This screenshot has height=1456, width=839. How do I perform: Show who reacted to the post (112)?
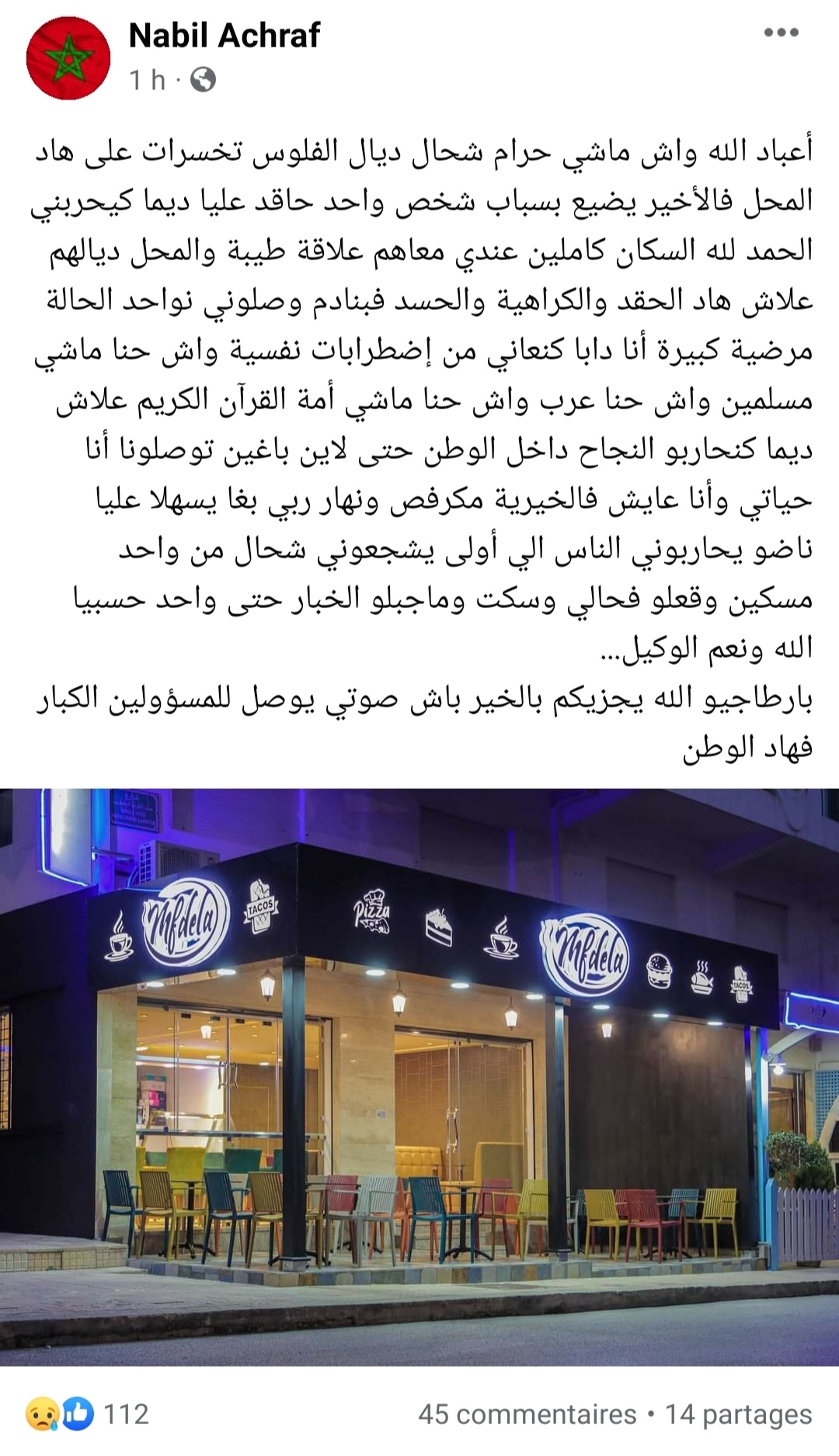tap(87, 1414)
